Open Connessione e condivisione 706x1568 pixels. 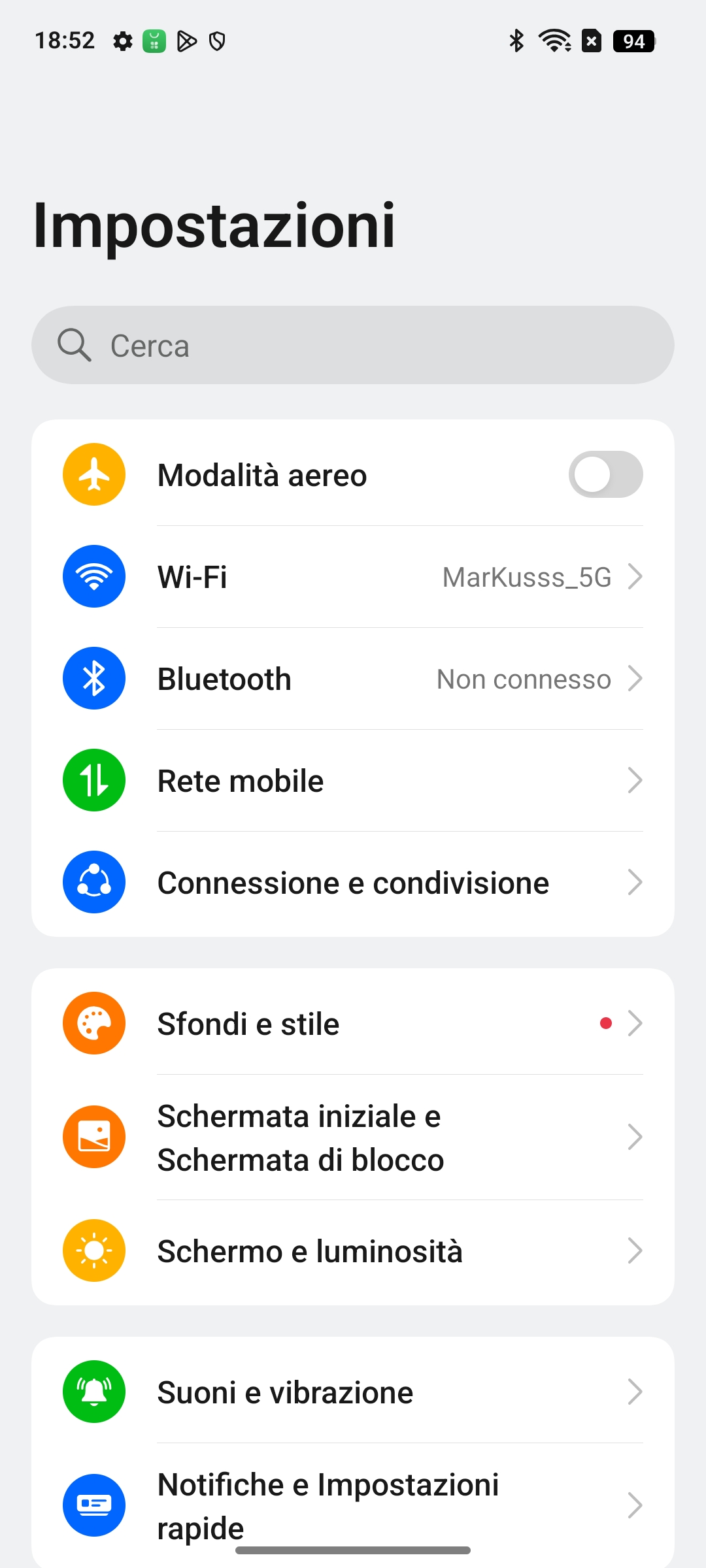coord(353,882)
